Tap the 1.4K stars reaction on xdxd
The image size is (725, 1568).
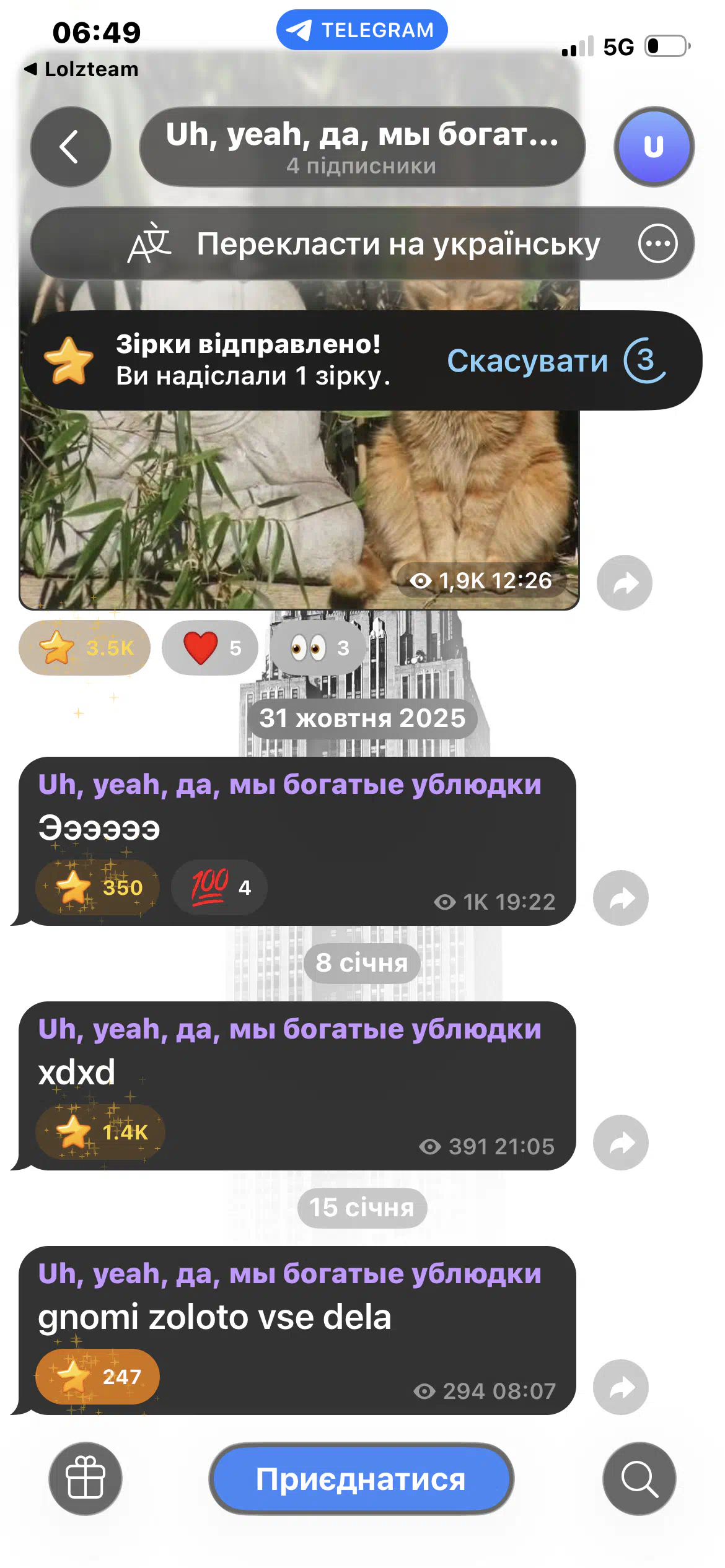click(100, 1132)
